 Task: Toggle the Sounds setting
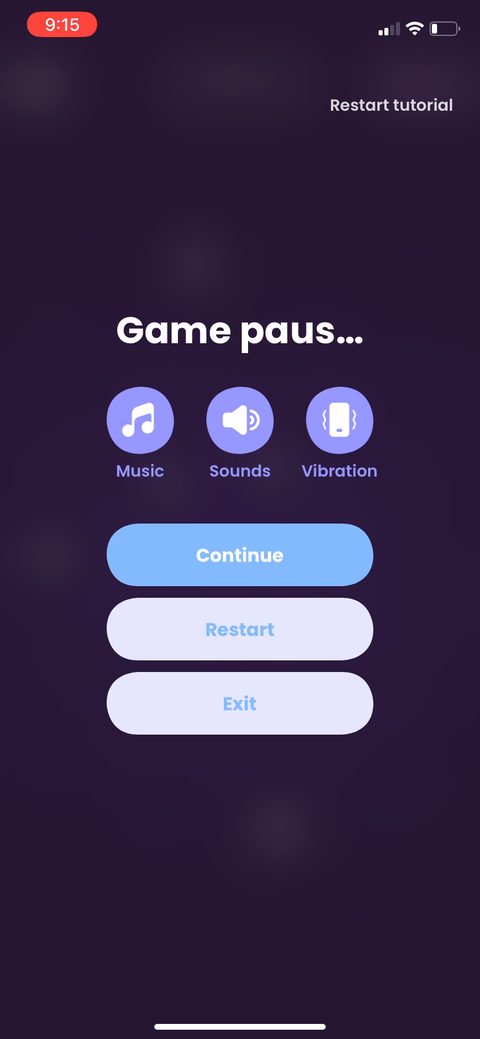[x=240, y=420]
